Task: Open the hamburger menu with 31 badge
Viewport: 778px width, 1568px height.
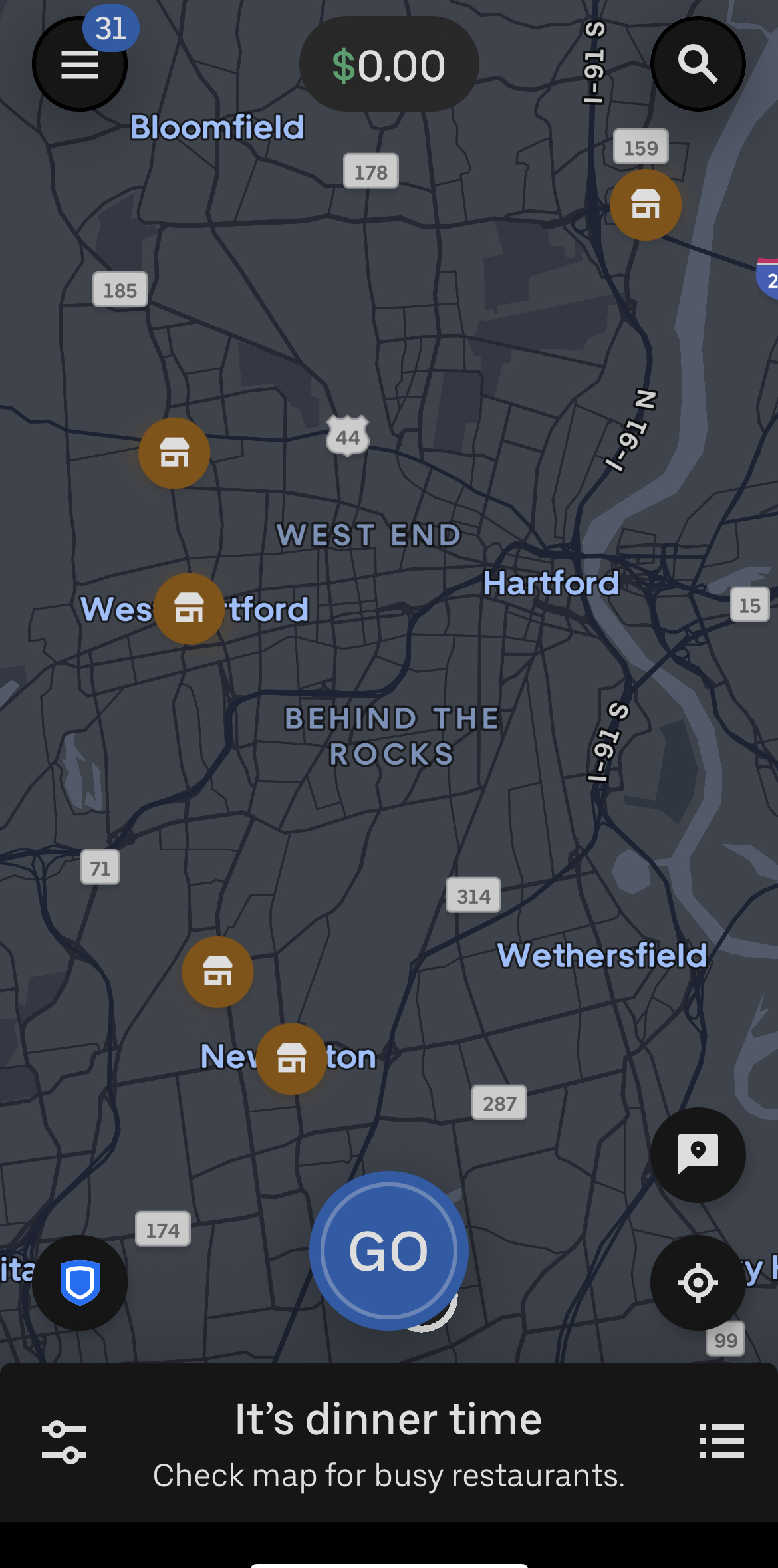Action: [x=80, y=65]
